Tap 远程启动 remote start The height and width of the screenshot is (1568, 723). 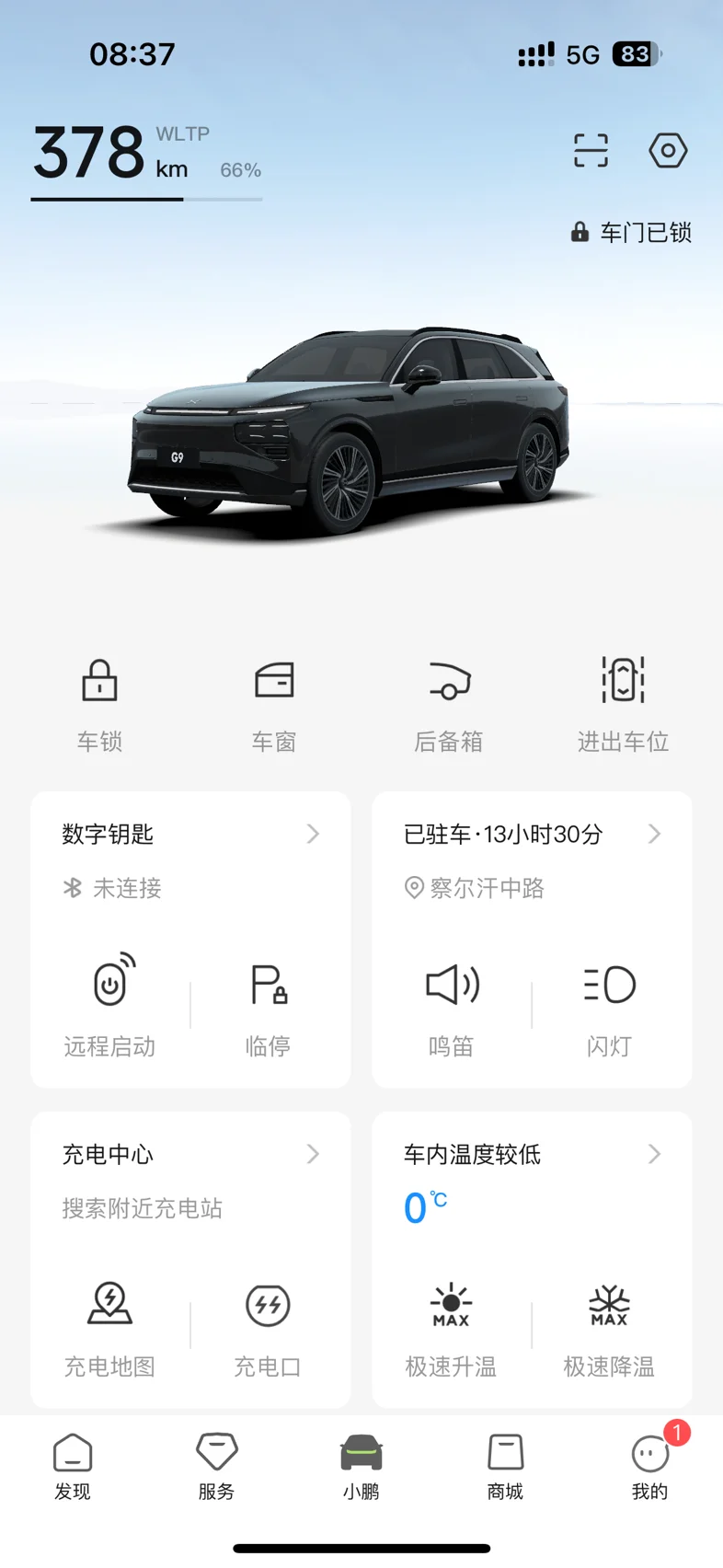[110, 1005]
